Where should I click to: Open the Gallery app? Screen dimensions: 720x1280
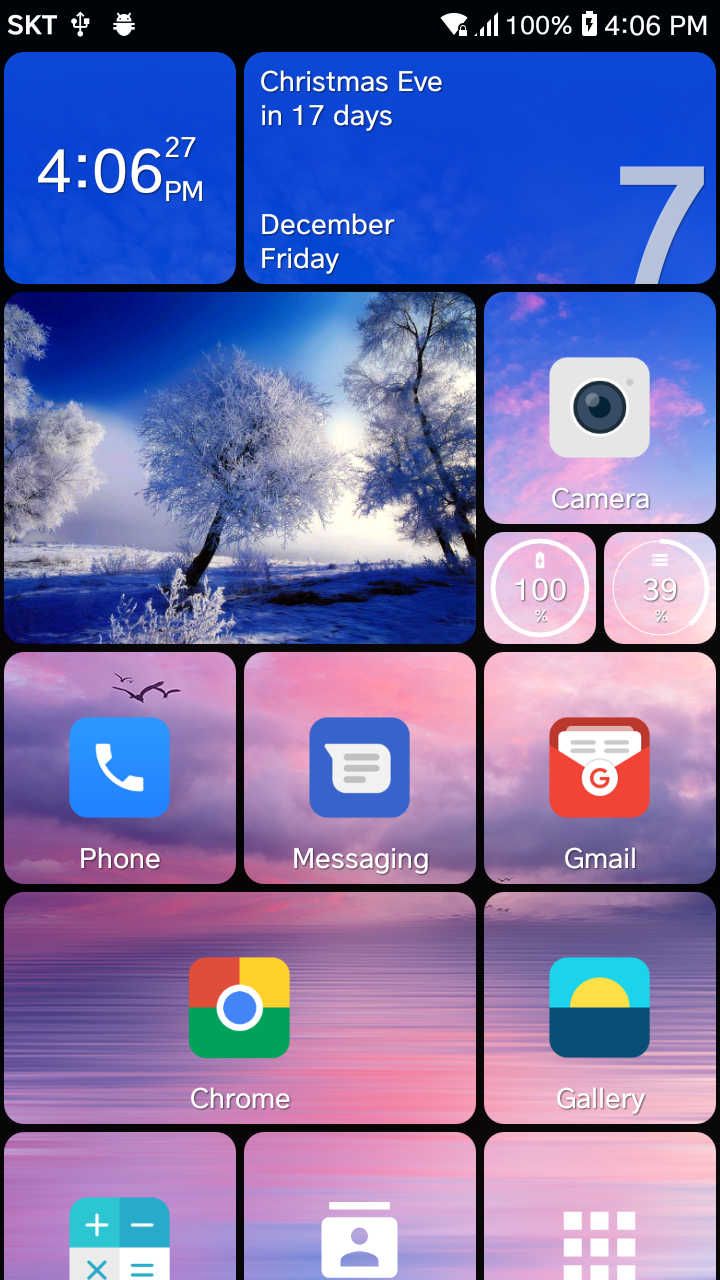point(599,1008)
